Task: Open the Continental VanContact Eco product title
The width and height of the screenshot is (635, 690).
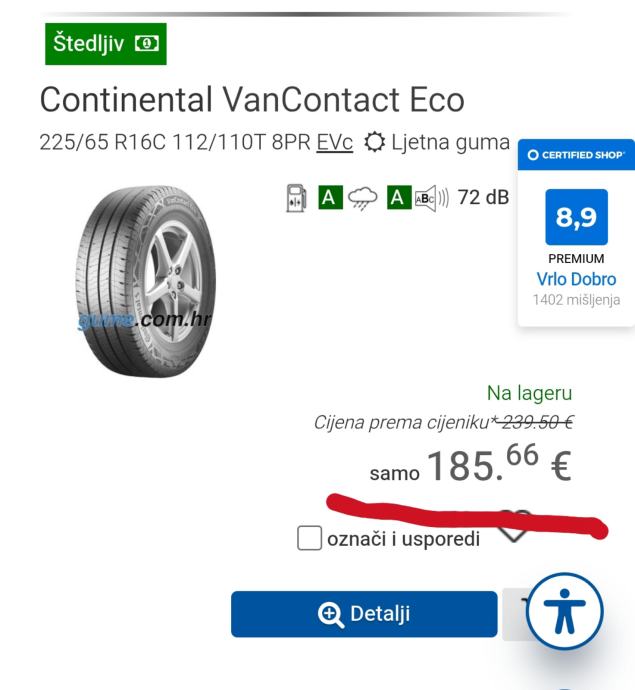Action: point(252,100)
